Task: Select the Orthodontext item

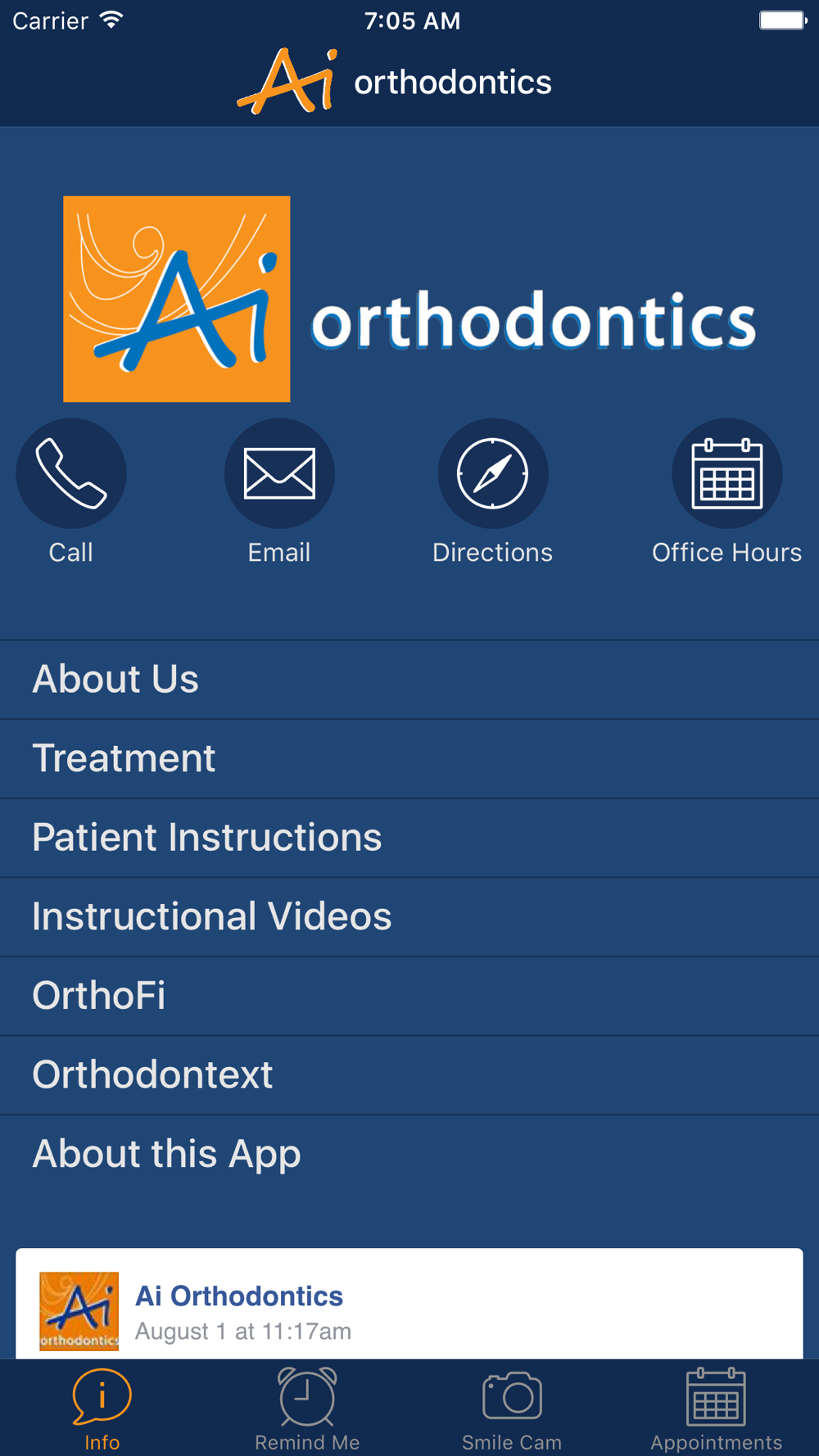Action: pos(409,1075)
